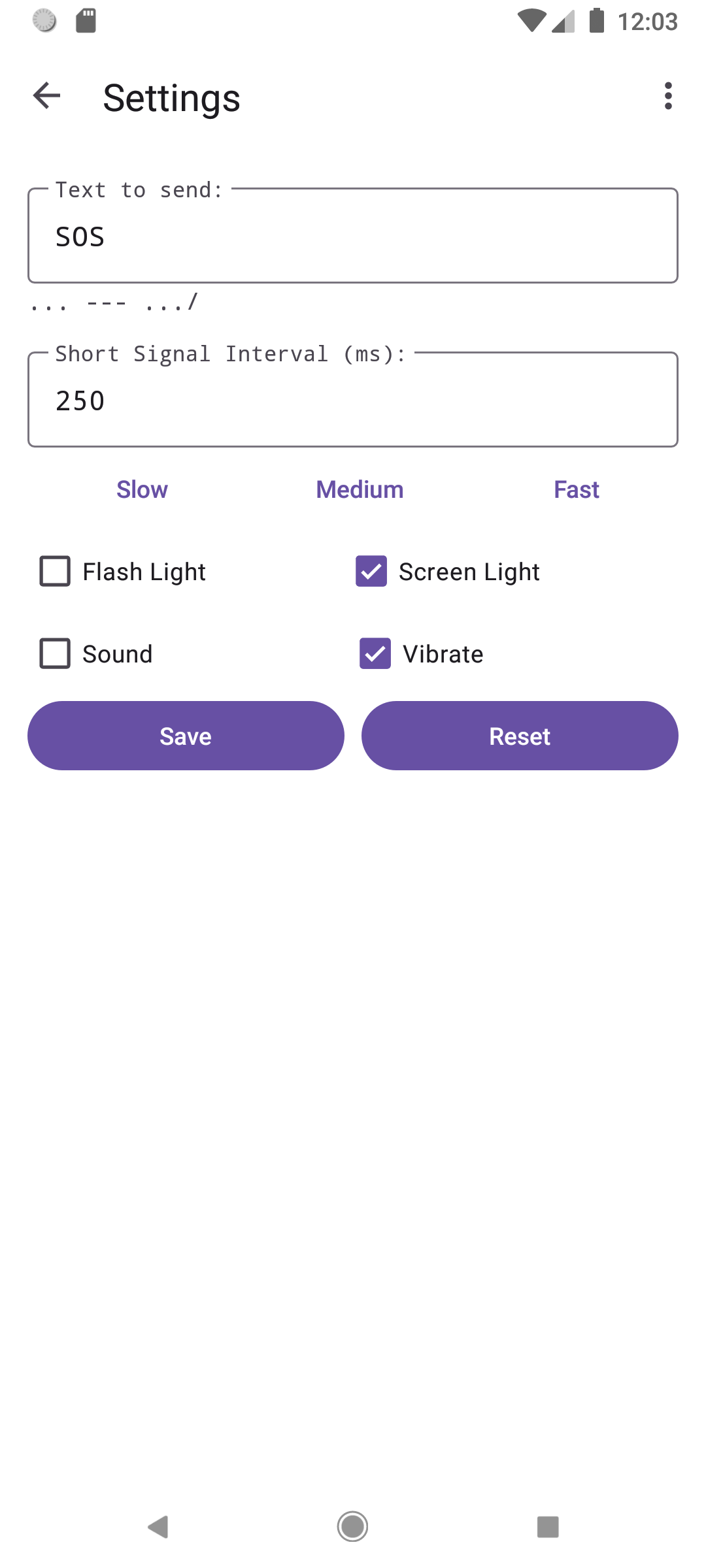Select the Slow speed preset
This screenshot has width=706, height=1568.
[x=142, y=489]
